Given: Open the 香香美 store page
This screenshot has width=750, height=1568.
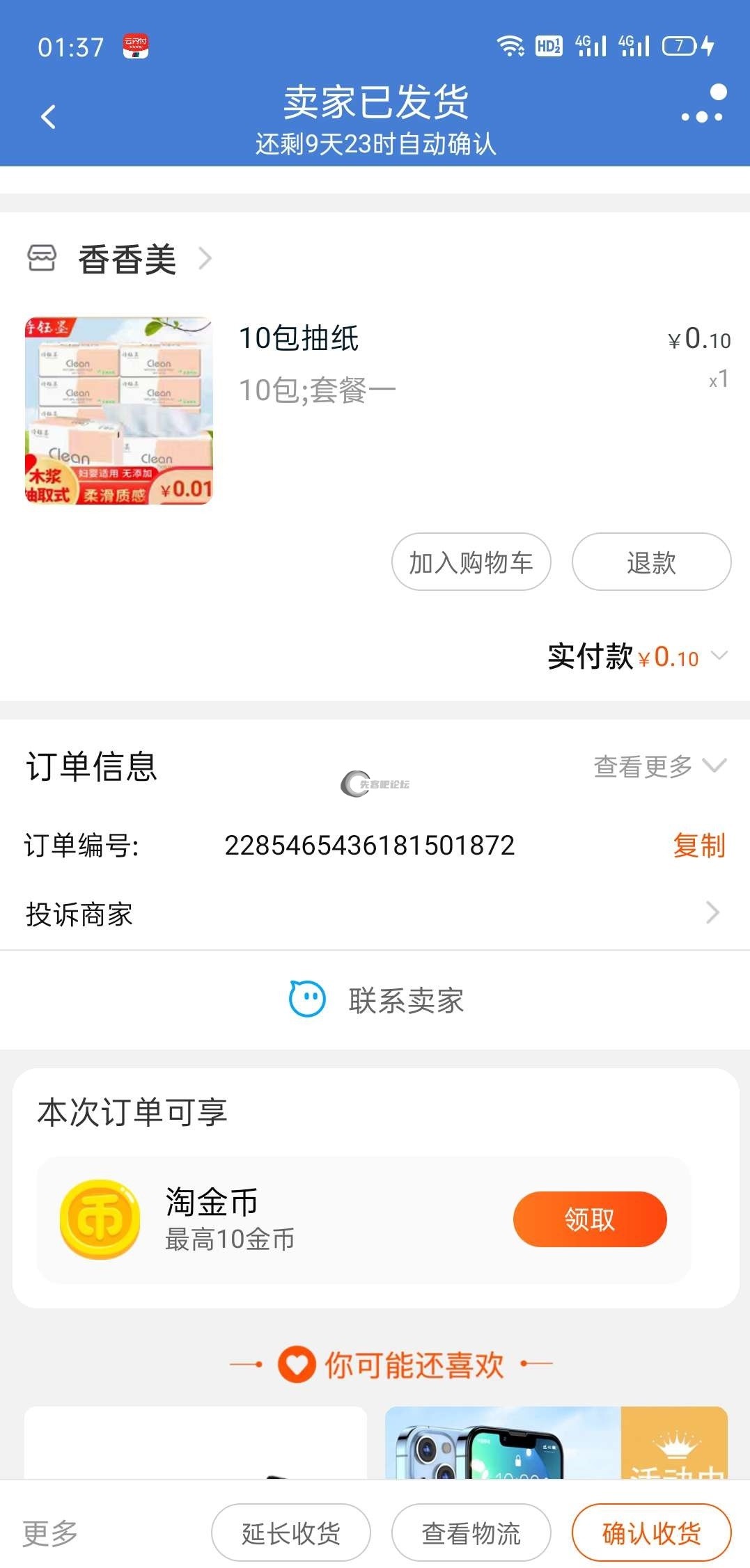Looking at the screenshot, I should click(127, 260).
